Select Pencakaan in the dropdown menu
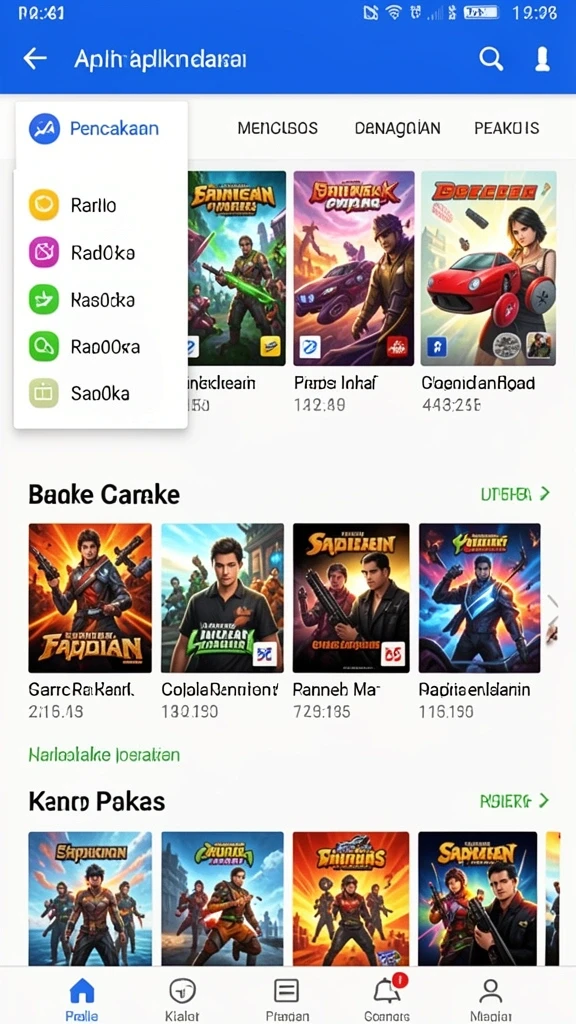The width and height of the screenshot is (576, 1024). [101, 128]
